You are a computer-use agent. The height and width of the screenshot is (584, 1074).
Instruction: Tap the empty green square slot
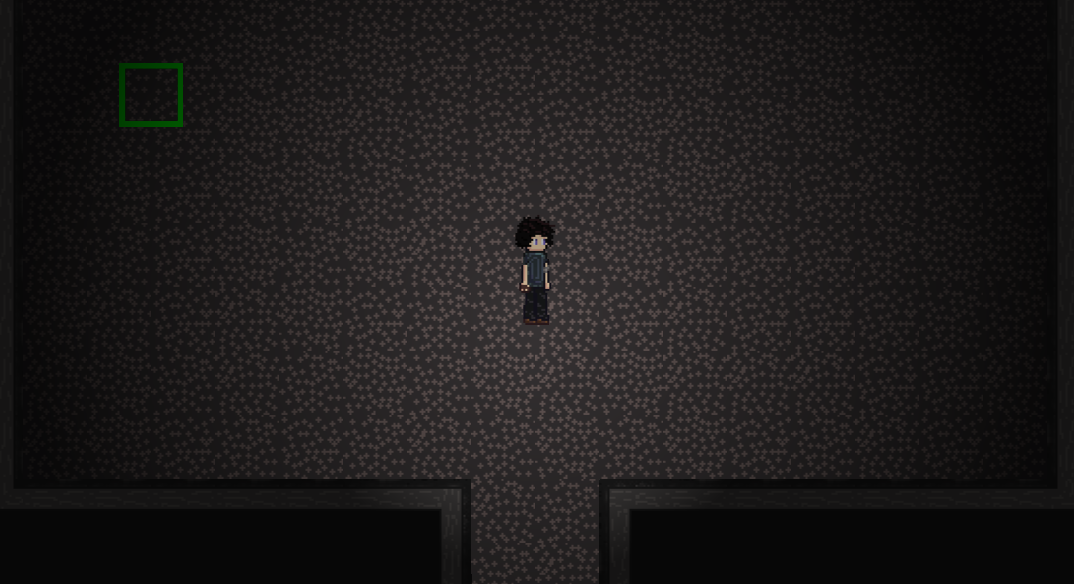(151, 95)
